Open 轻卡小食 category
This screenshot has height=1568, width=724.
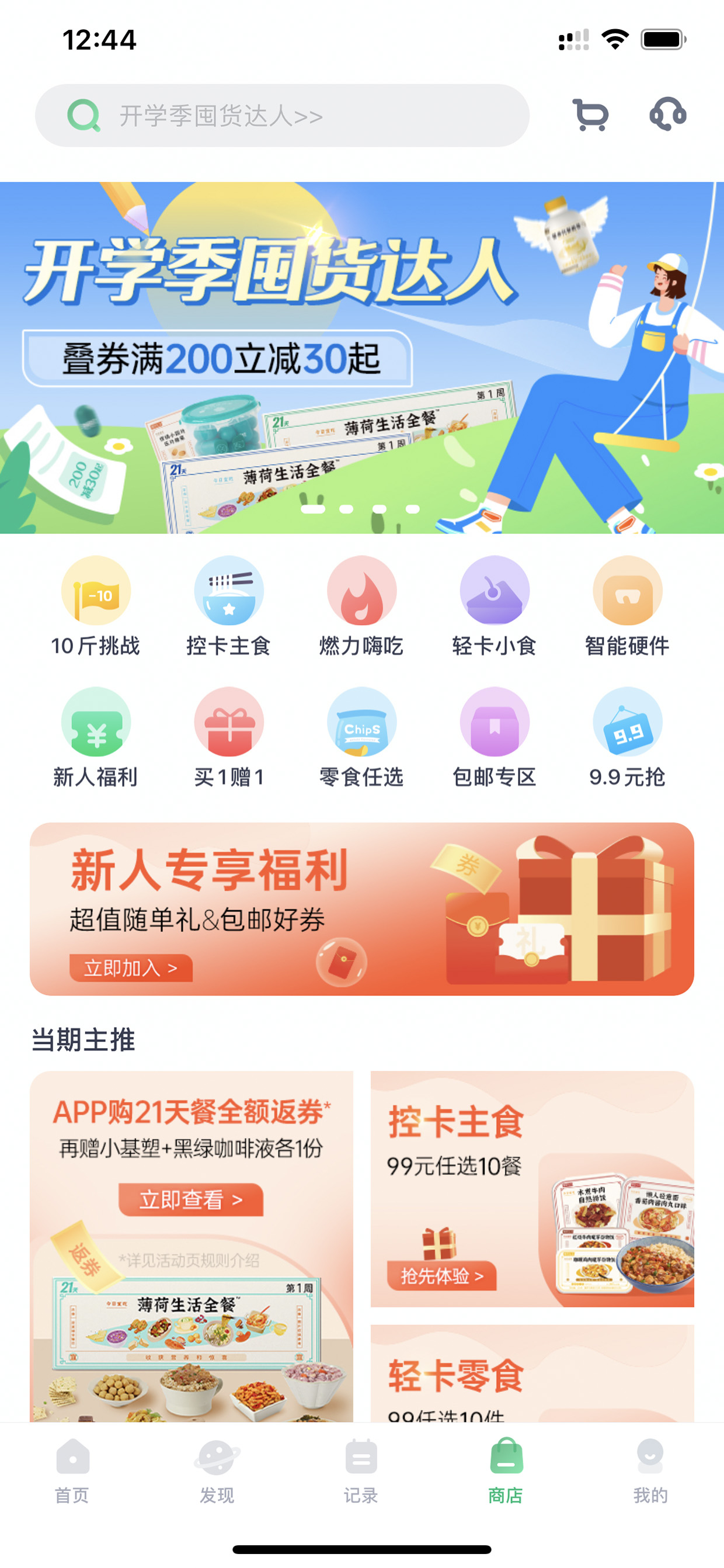[x=494, y=606]
